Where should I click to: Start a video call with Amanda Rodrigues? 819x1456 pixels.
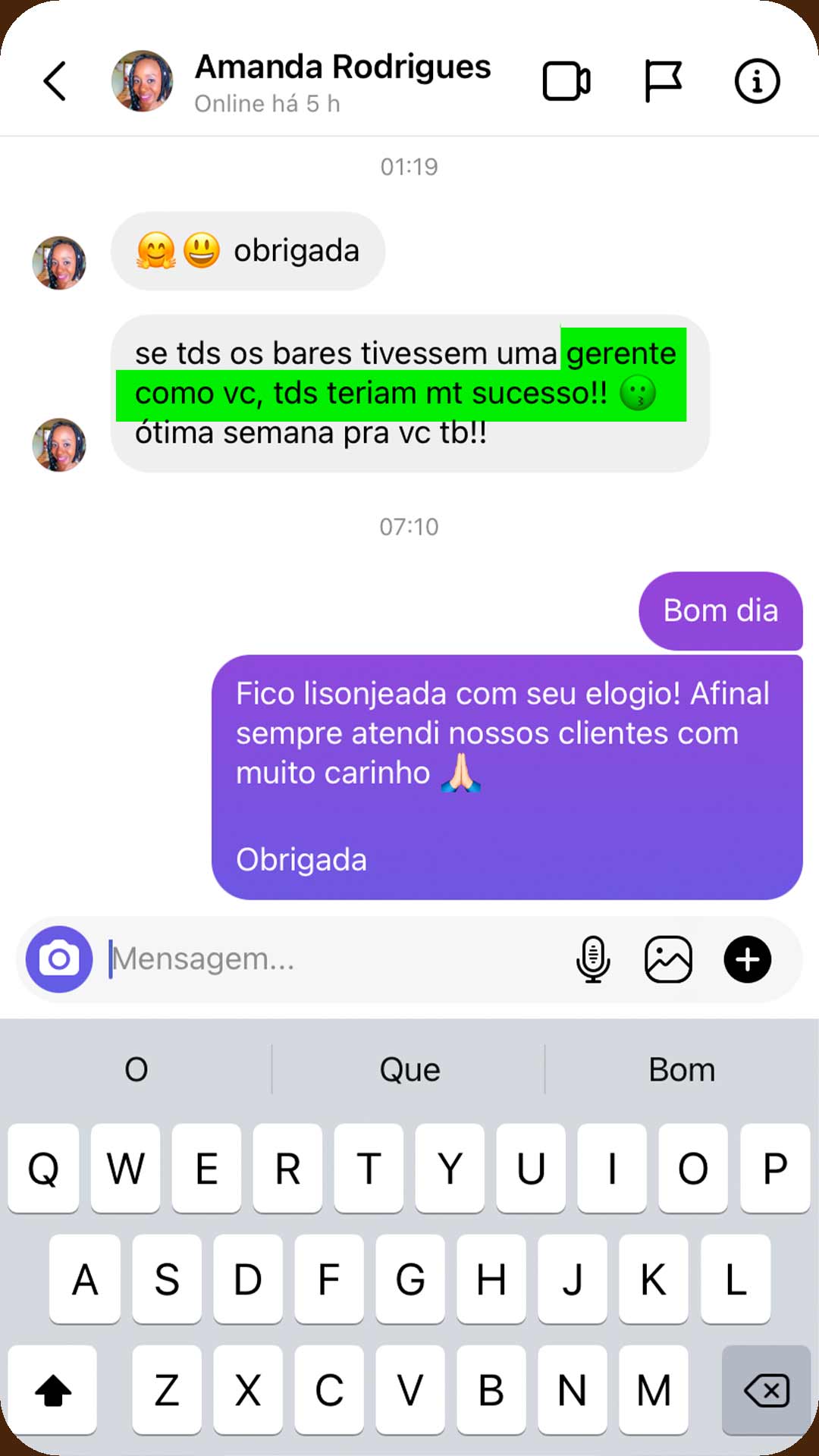click(x=567, y=81)
